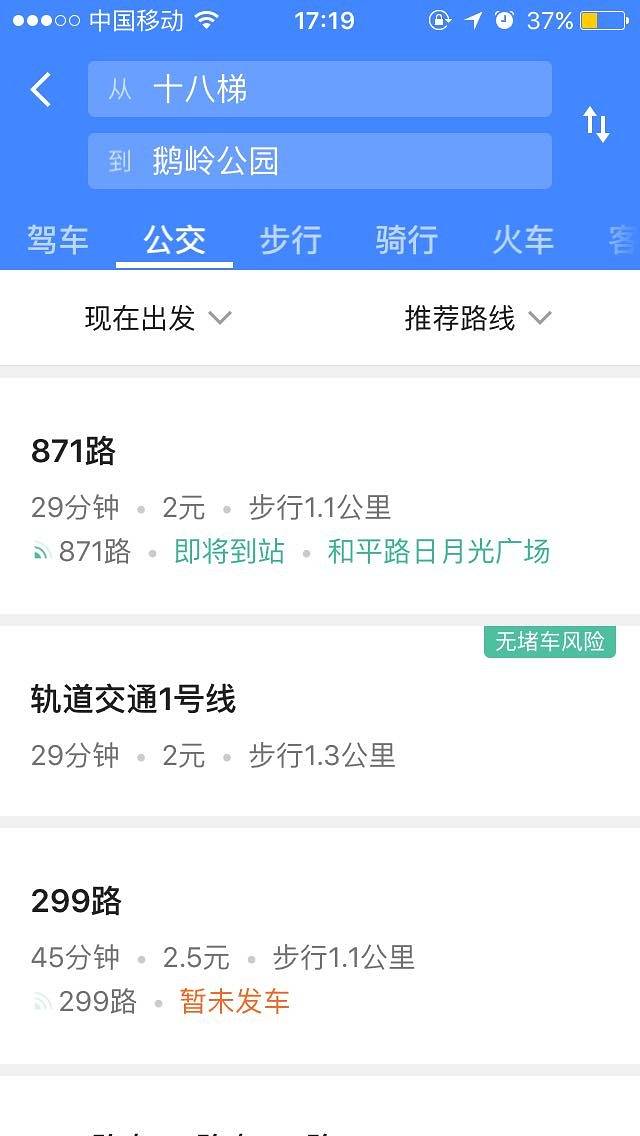Go back using the top-left arrow

pos(41,90)
